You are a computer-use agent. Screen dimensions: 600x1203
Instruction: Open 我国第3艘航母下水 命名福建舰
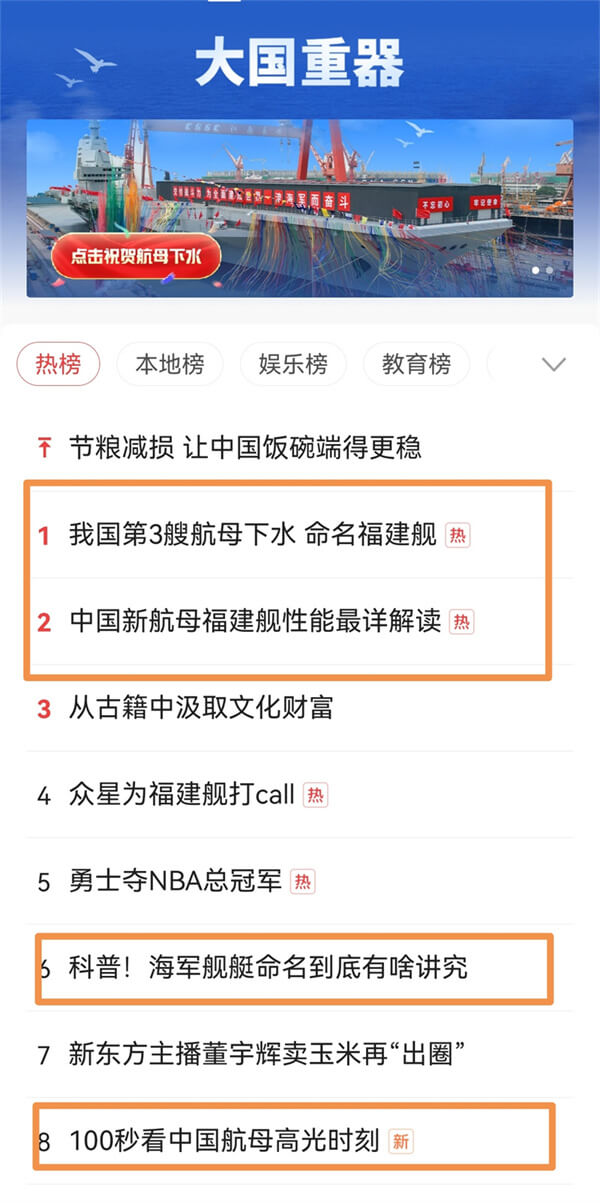coord(253,535)
